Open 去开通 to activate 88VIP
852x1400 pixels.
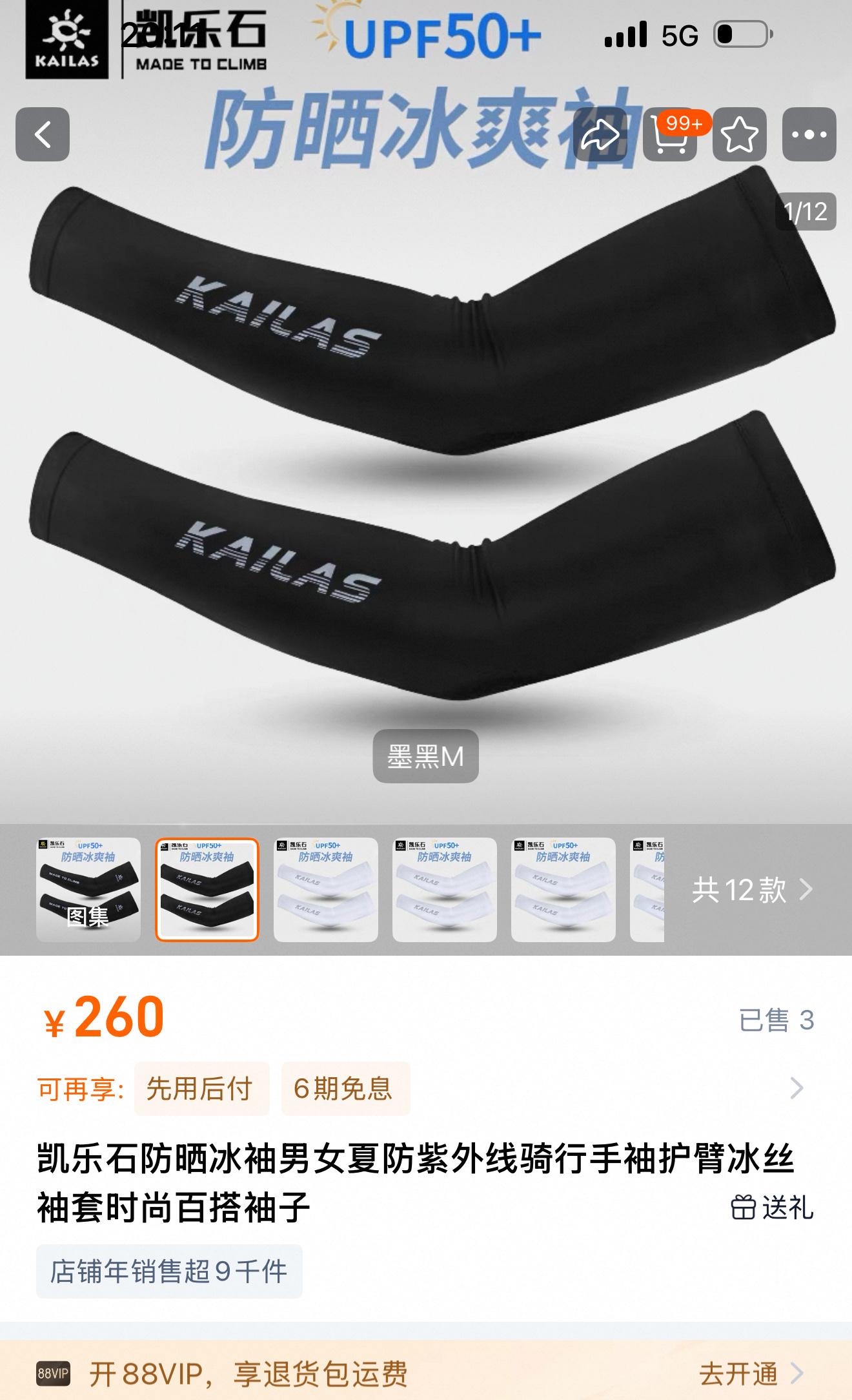click(751, 1373)
